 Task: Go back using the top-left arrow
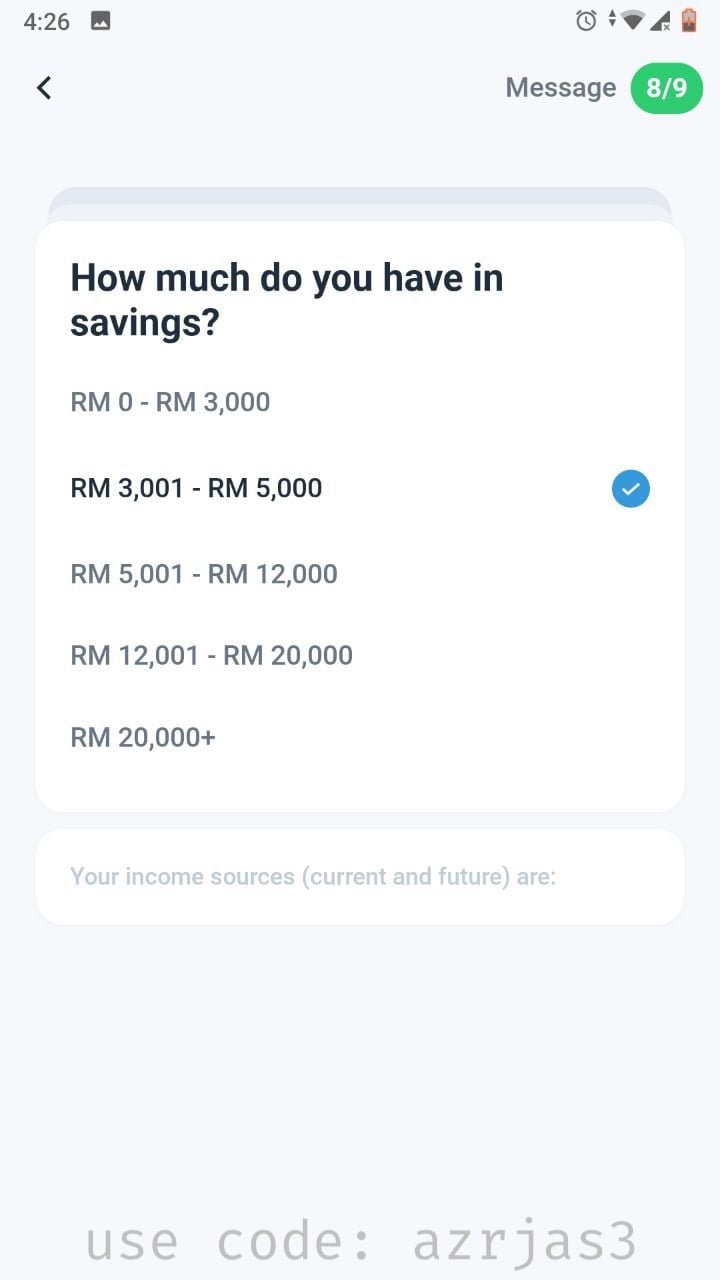44,88
